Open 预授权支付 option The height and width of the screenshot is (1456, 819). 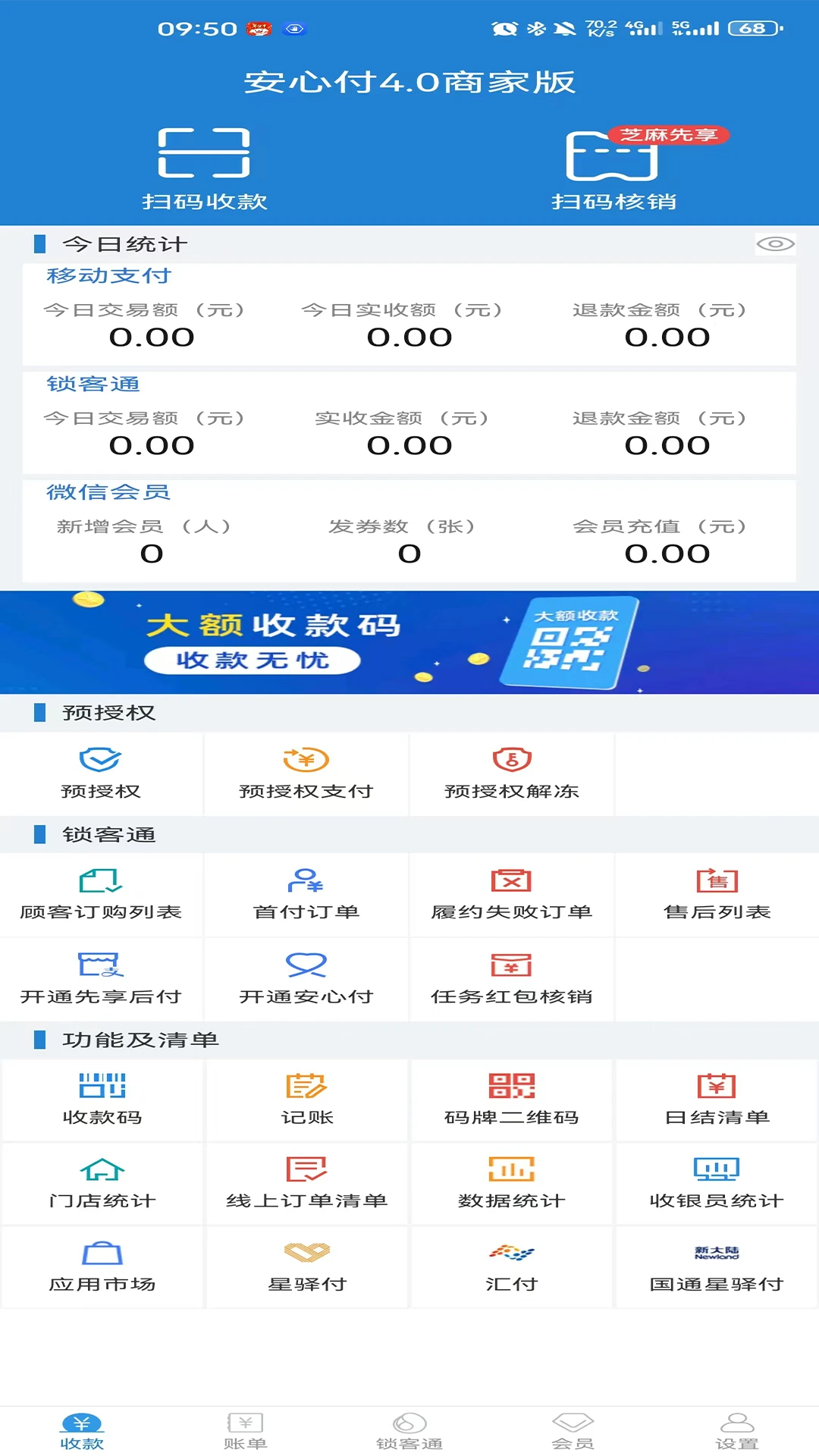[x=306, y=773]
